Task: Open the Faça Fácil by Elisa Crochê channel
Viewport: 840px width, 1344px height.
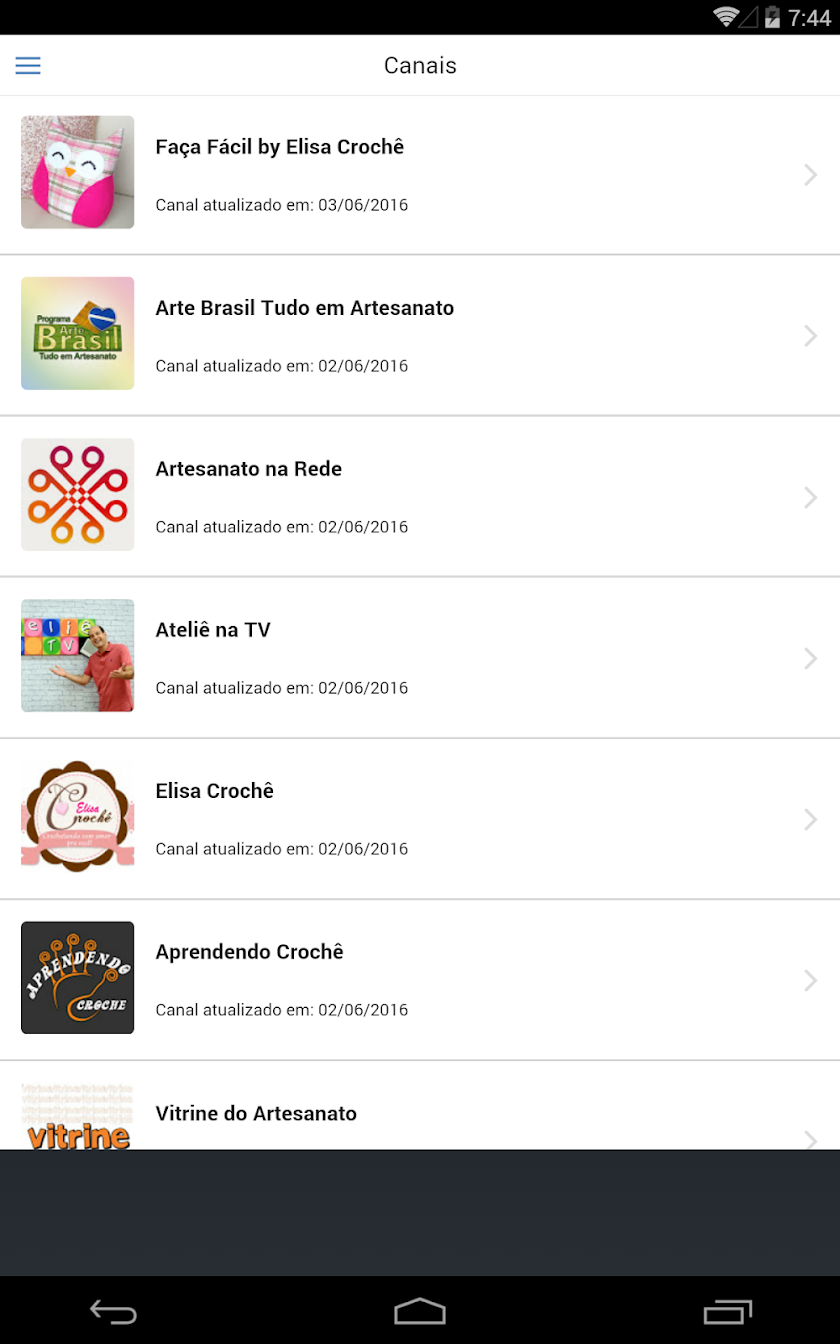Action: tap(420, 175)
